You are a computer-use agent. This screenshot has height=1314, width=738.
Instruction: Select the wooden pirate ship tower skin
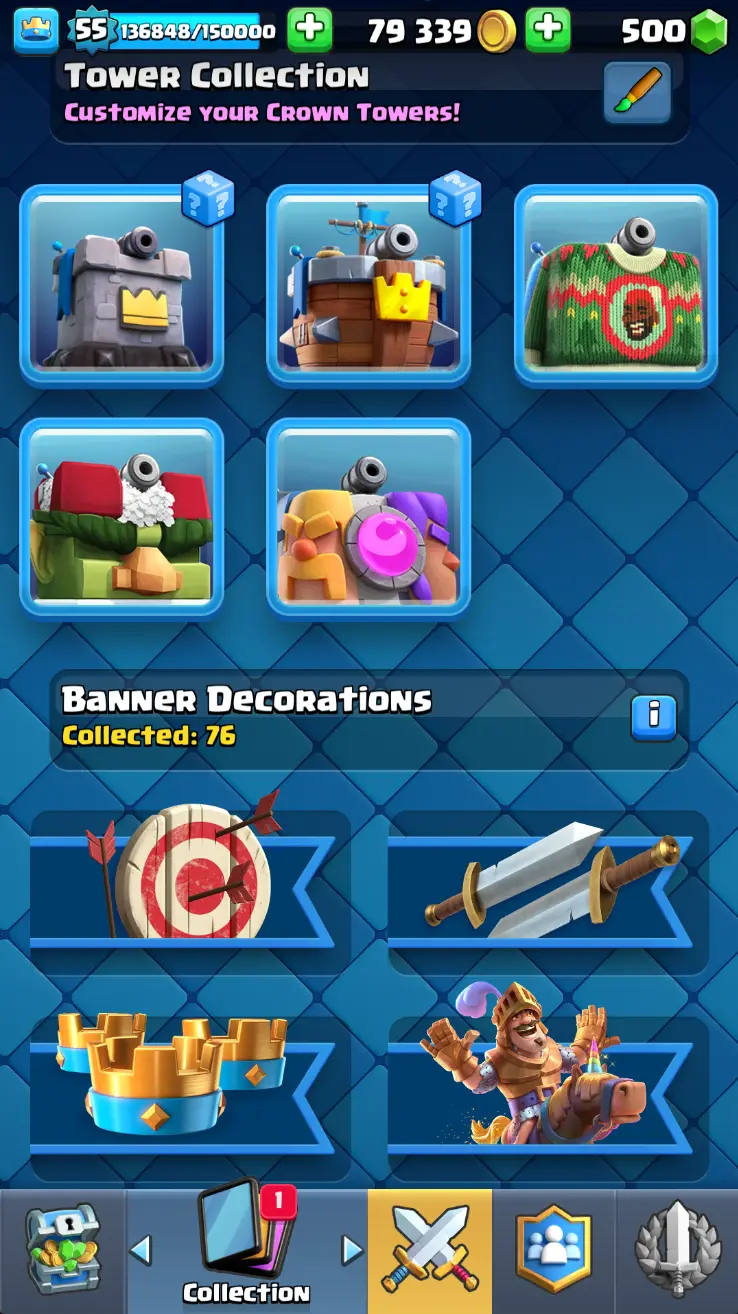pyautogui.click(x=368, y=284)
